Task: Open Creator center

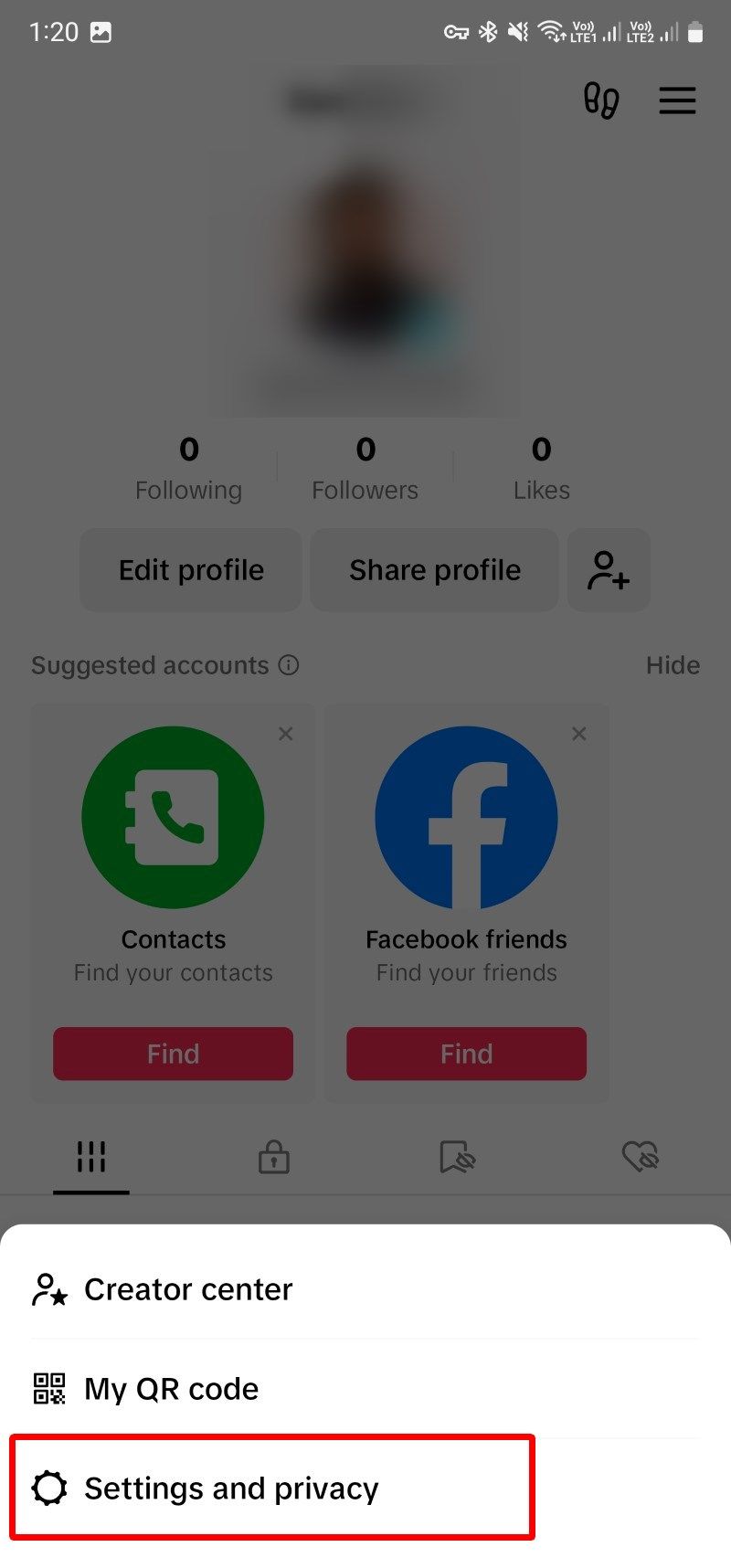Action: (187, 1288)
